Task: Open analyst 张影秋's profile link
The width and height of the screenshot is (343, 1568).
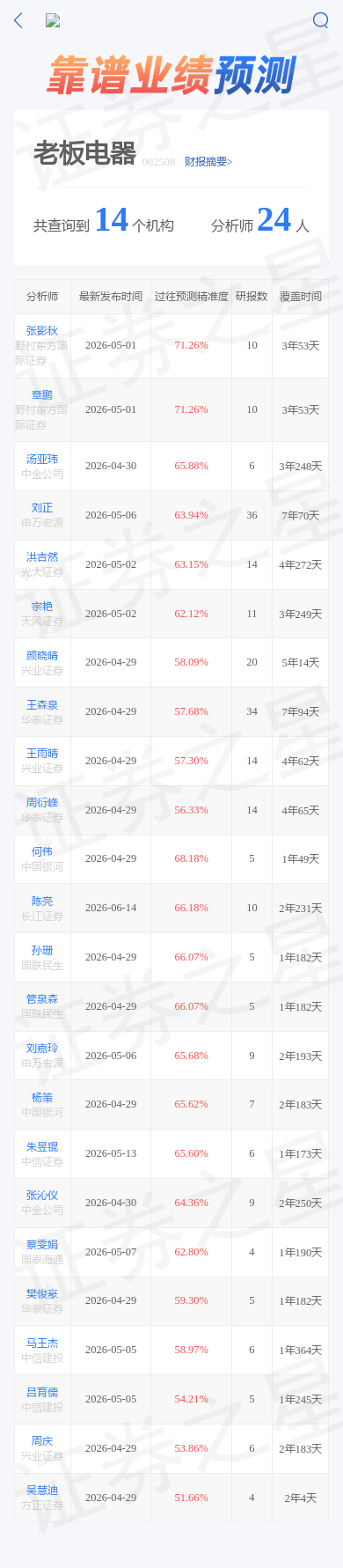Action: pos(42,331)
